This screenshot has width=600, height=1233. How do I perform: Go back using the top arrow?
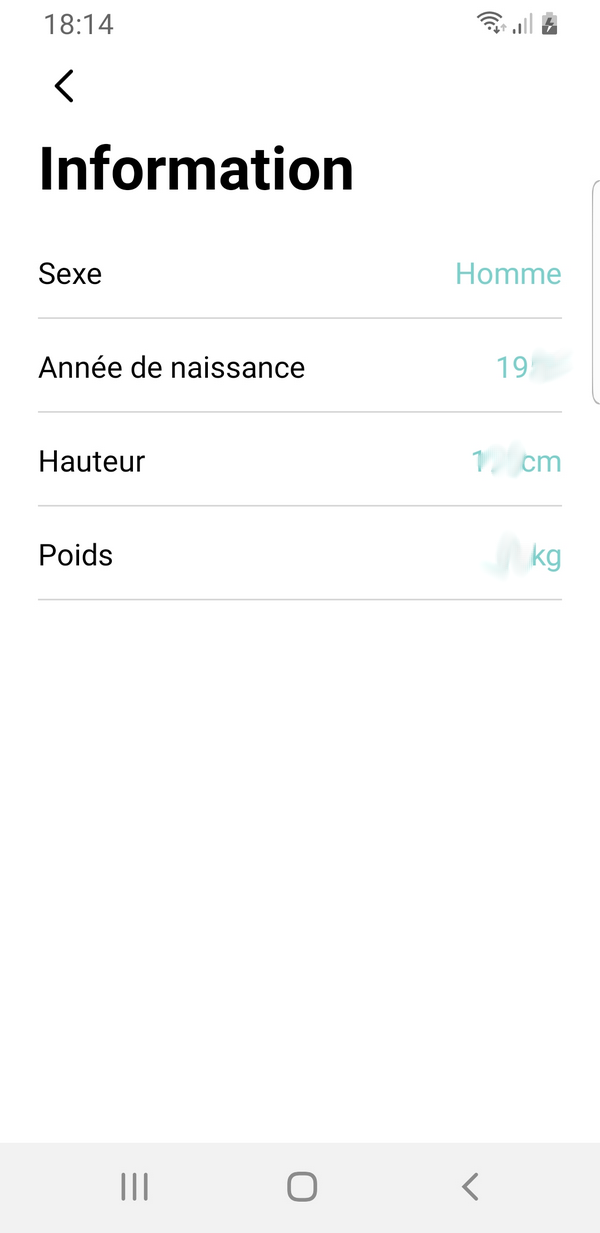(x=64, y=86)
